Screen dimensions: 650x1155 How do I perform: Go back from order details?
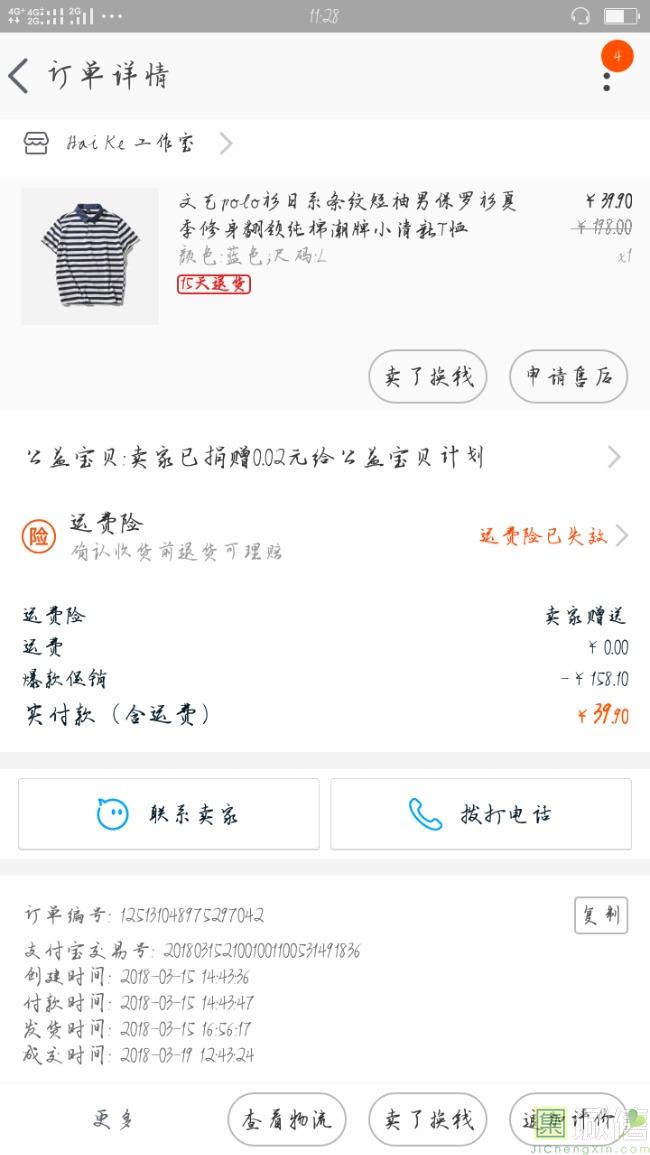(20, 76)
